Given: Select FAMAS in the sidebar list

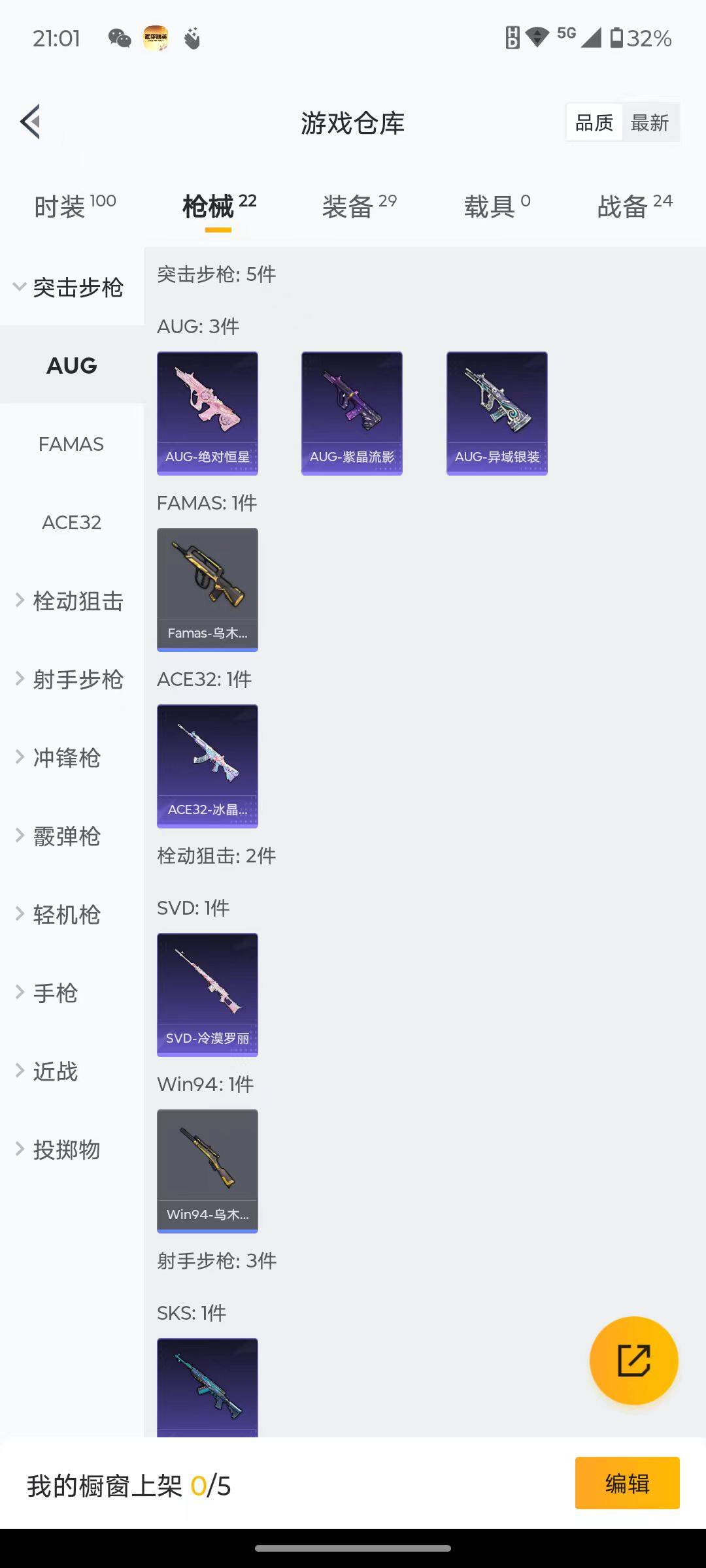Looking at the screenshot, I should pos(71,444).
